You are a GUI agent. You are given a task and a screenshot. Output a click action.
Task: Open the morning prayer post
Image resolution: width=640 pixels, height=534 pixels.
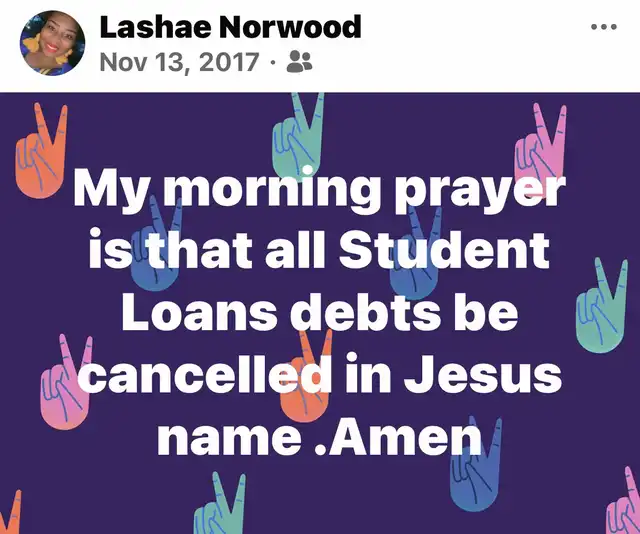tap(320, 313)
